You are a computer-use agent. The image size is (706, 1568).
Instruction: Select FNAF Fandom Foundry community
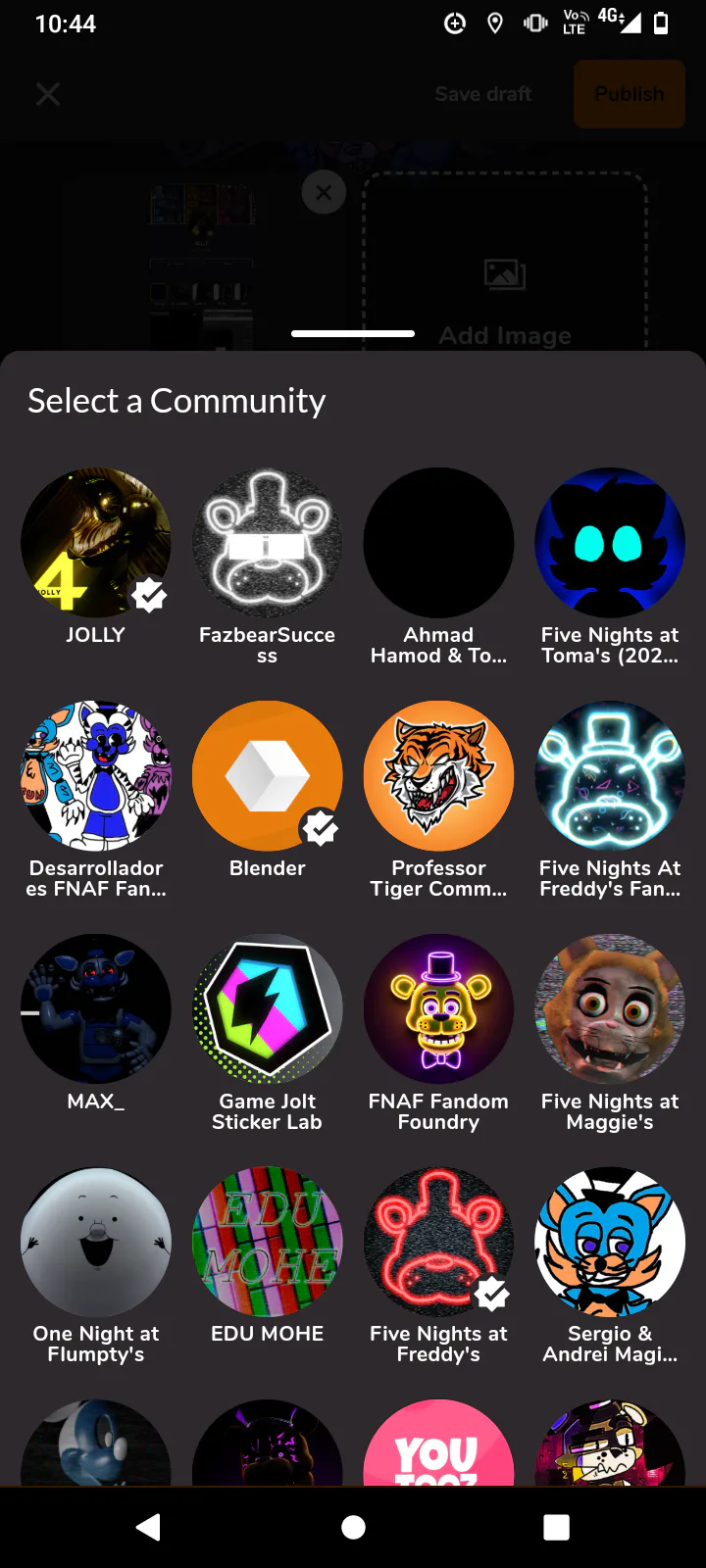pyautogui.click(x=438, y=1009)
